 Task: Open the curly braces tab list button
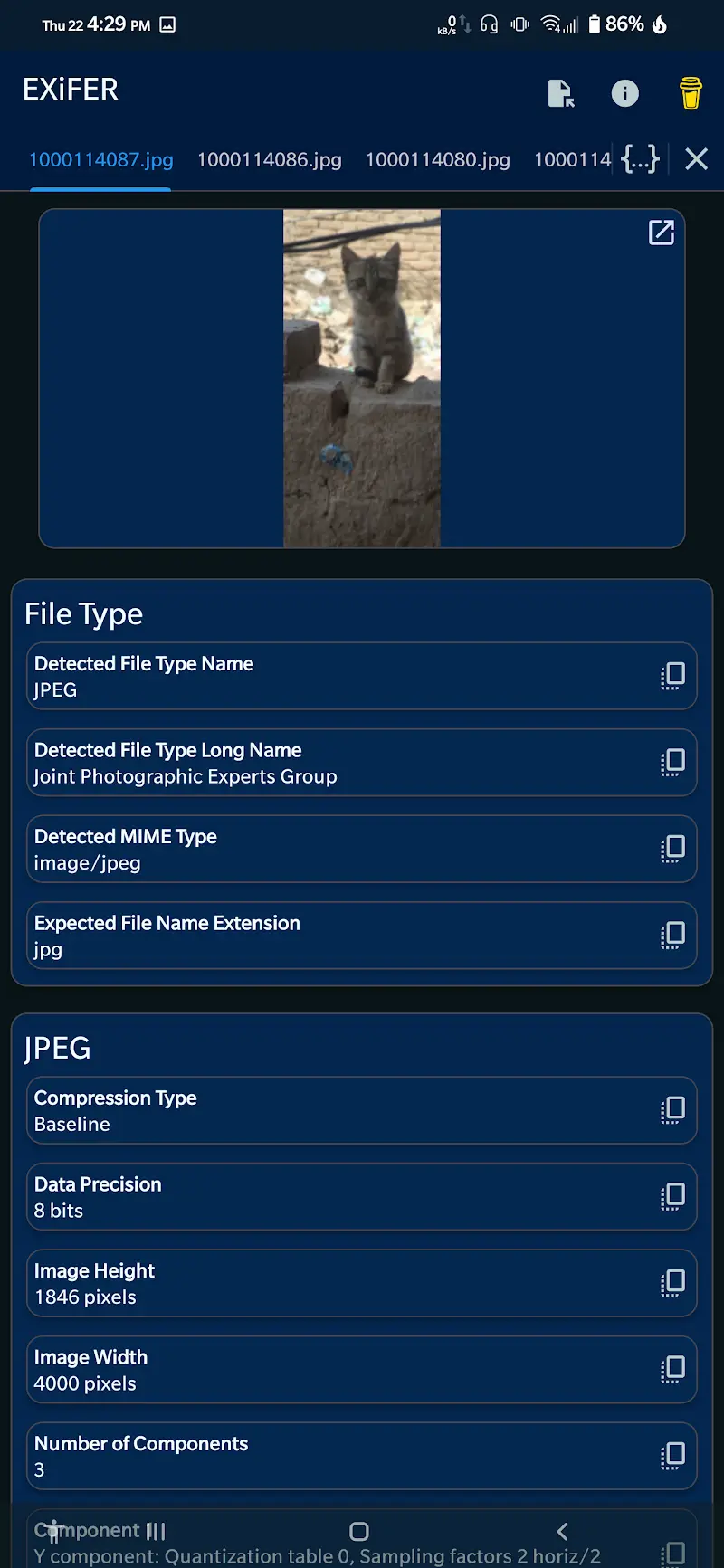tap(641, 159)
